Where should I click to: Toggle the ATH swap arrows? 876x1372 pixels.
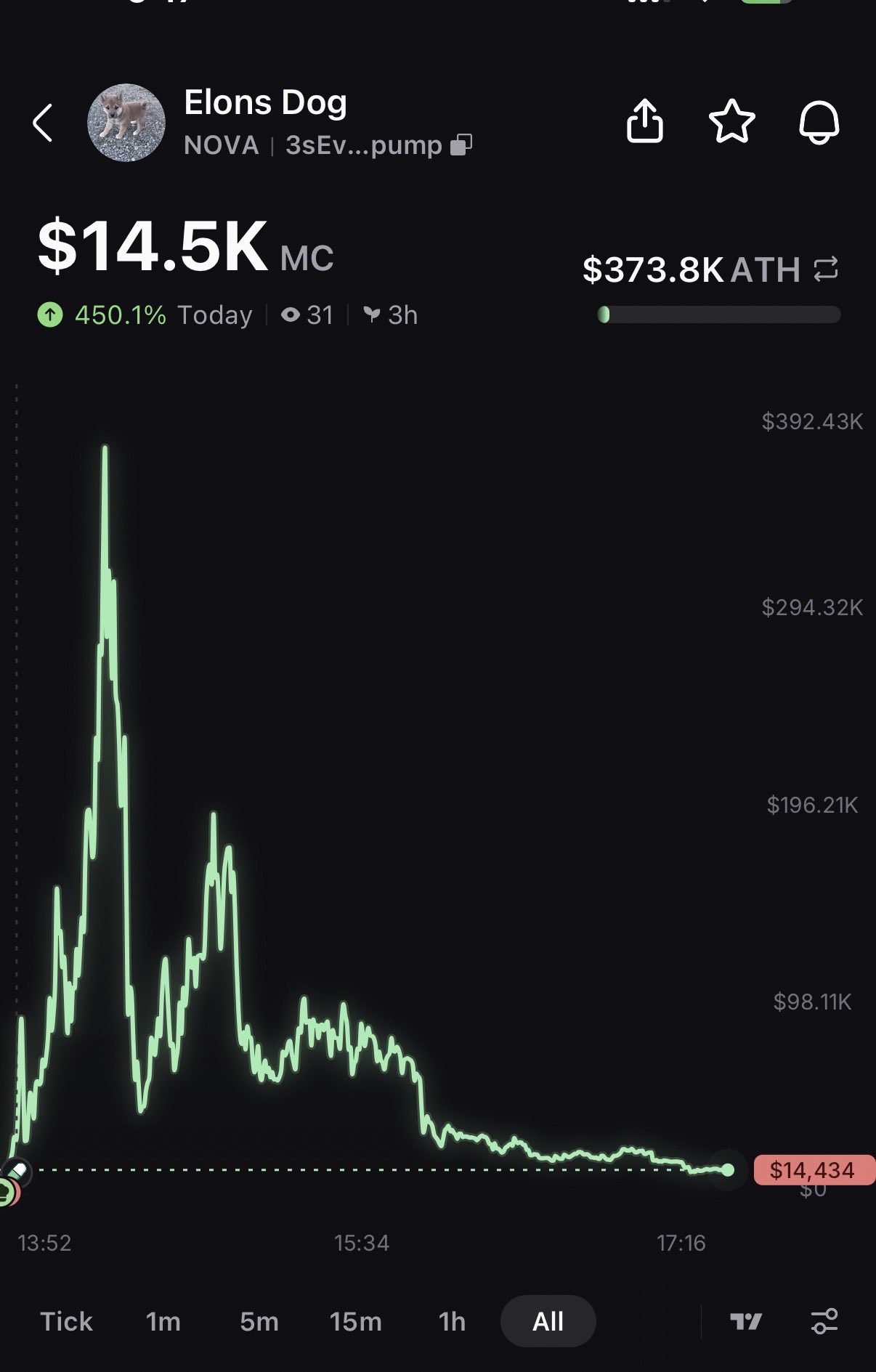pos(826,269)
